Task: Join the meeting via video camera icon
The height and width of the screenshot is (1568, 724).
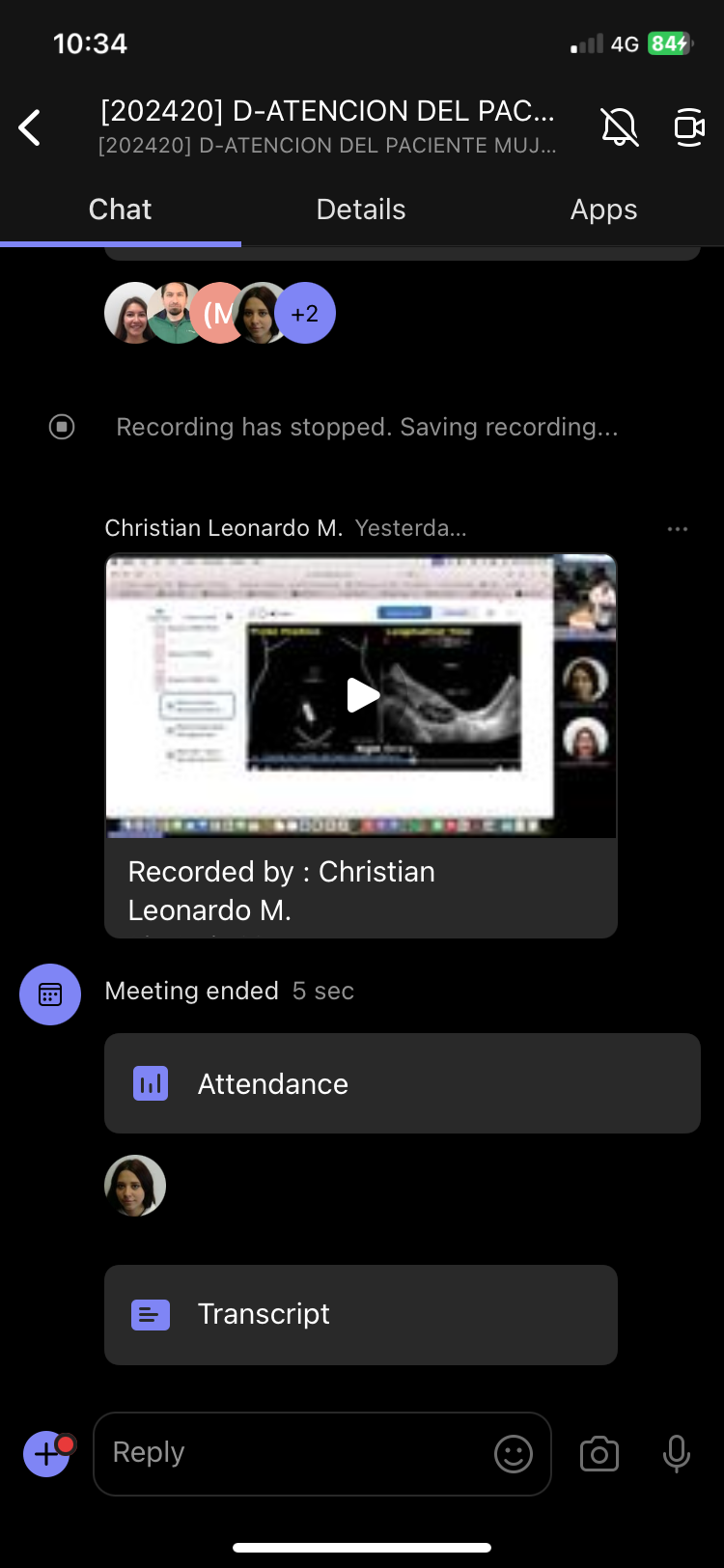Action: point(688,127)
